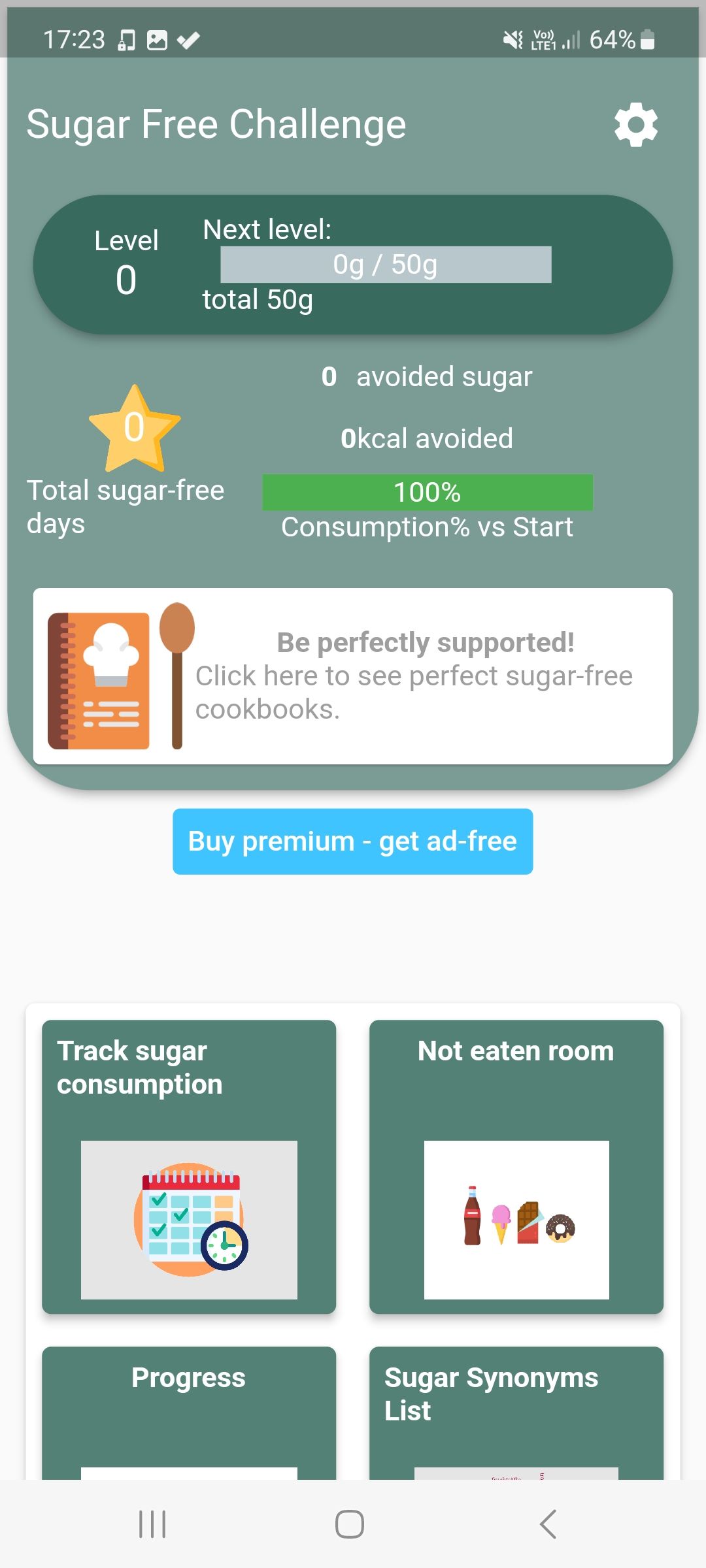The image size is (706, 1568).
Task: Enter the Not eaten room
Action: [516, 1166]
